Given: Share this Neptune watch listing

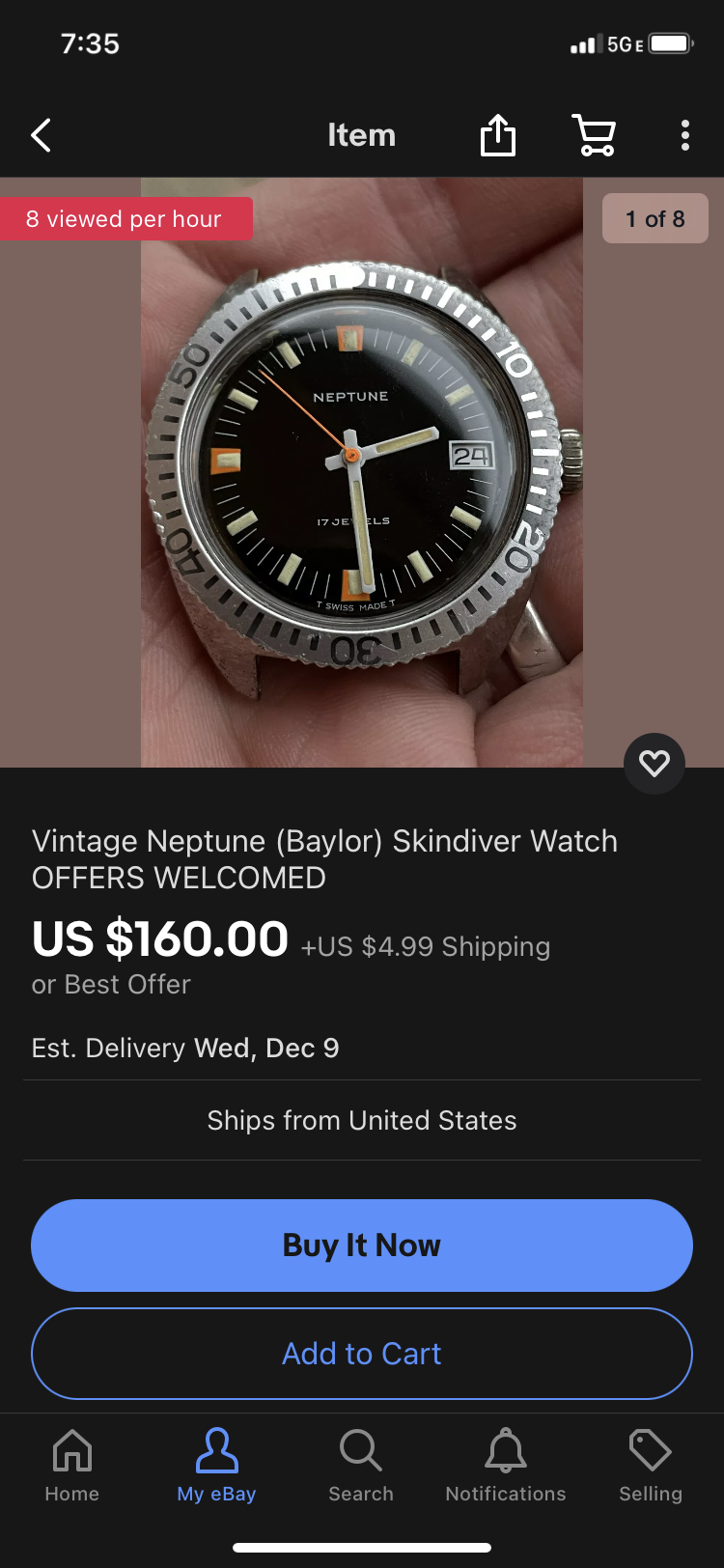Looking at the screenshot, I should coord(498,135).
